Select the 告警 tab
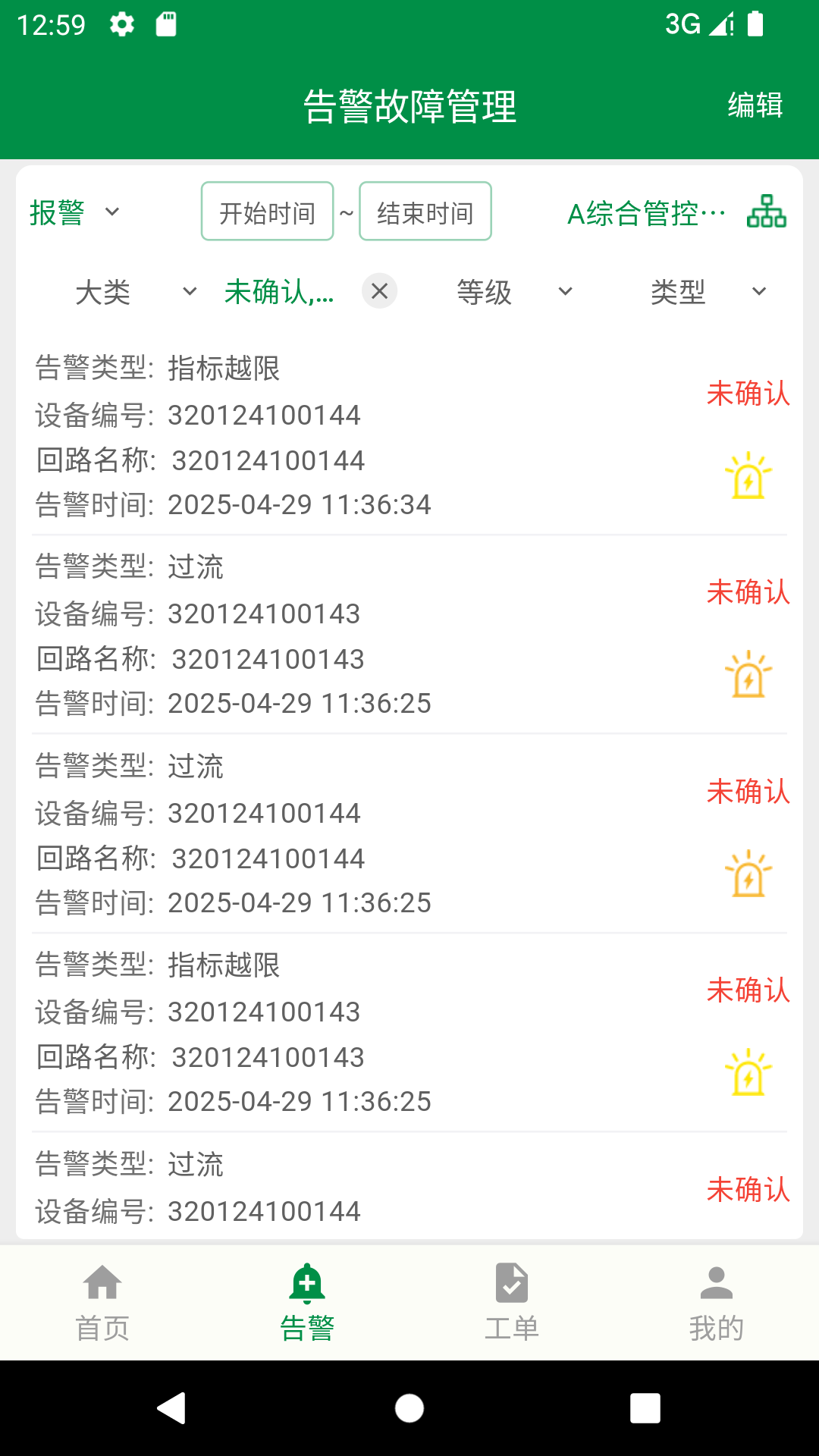The image size is (819, 1456). click(x=307, y=1302)
